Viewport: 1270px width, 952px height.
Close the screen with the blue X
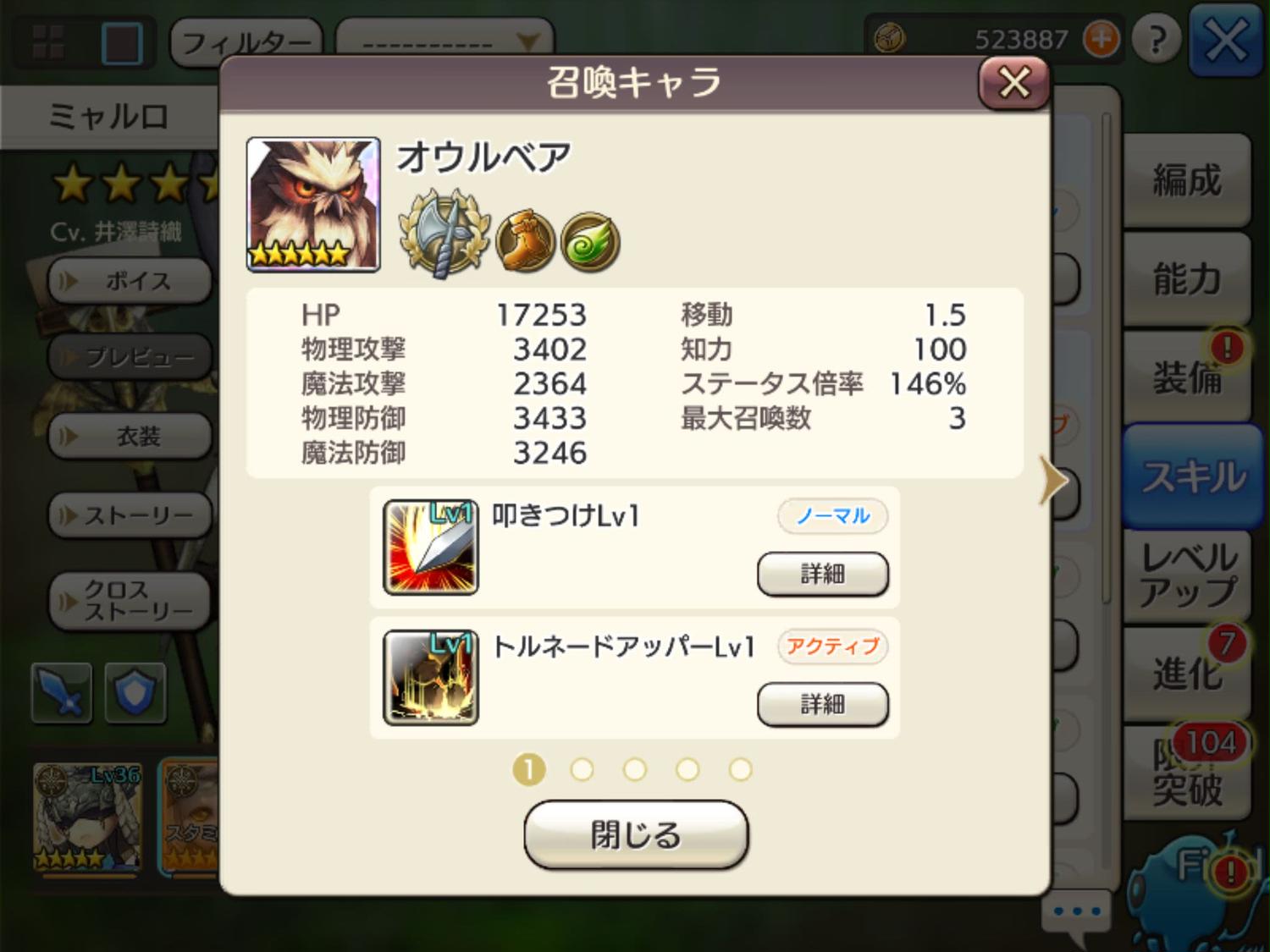(x=1226, y=39)
